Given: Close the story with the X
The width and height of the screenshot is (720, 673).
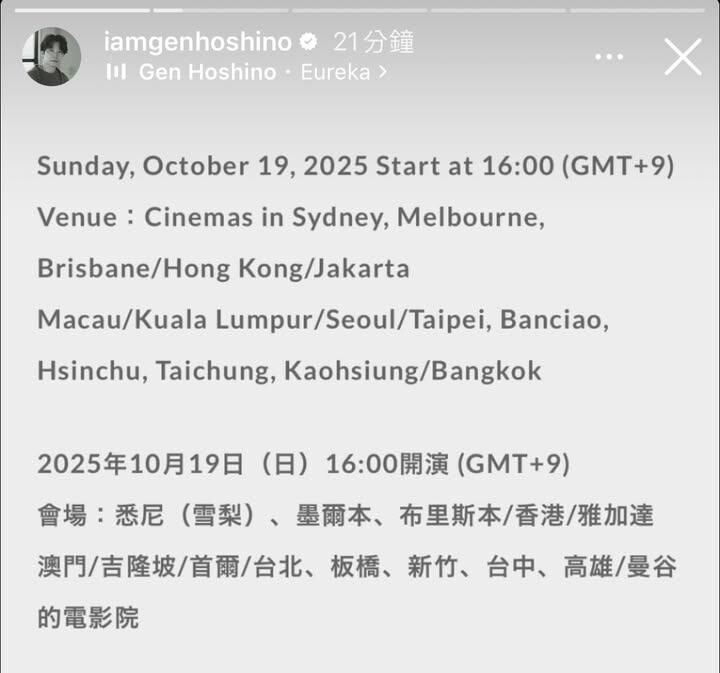Looking at the screenshot, I should pyautogui.click(x=682, y=57).
